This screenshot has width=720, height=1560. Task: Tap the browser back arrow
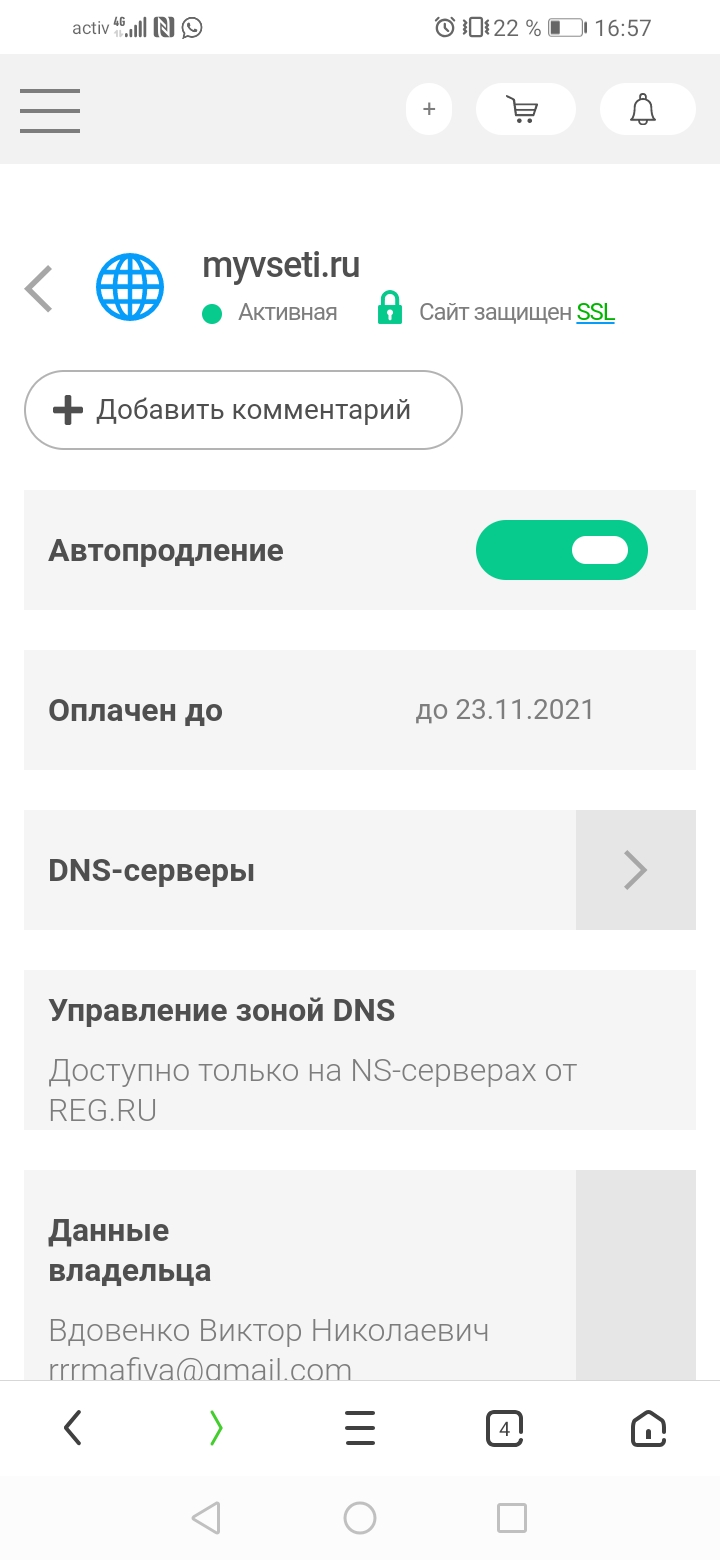[72, 1428]
